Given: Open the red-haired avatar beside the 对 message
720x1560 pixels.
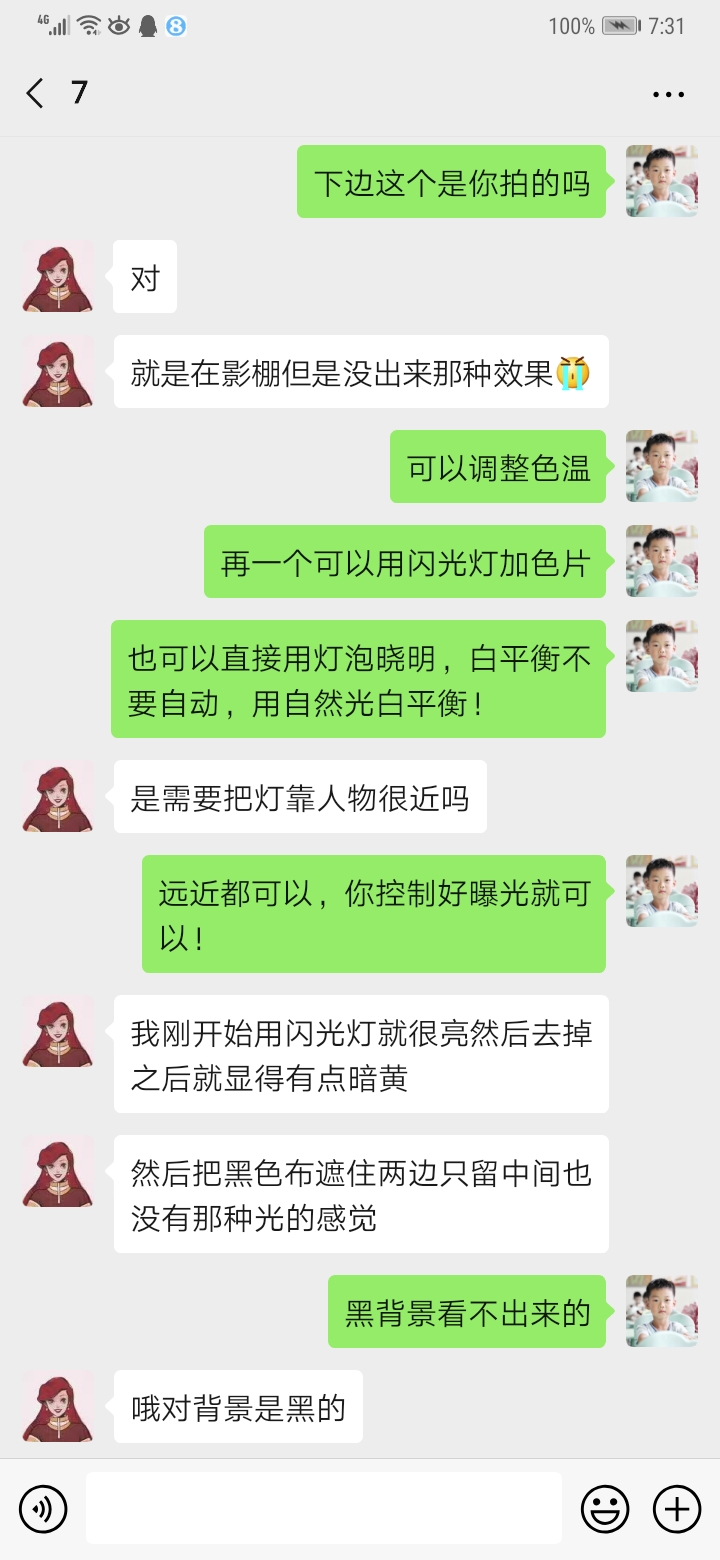Looking at the screenshot, I should 58,277.
